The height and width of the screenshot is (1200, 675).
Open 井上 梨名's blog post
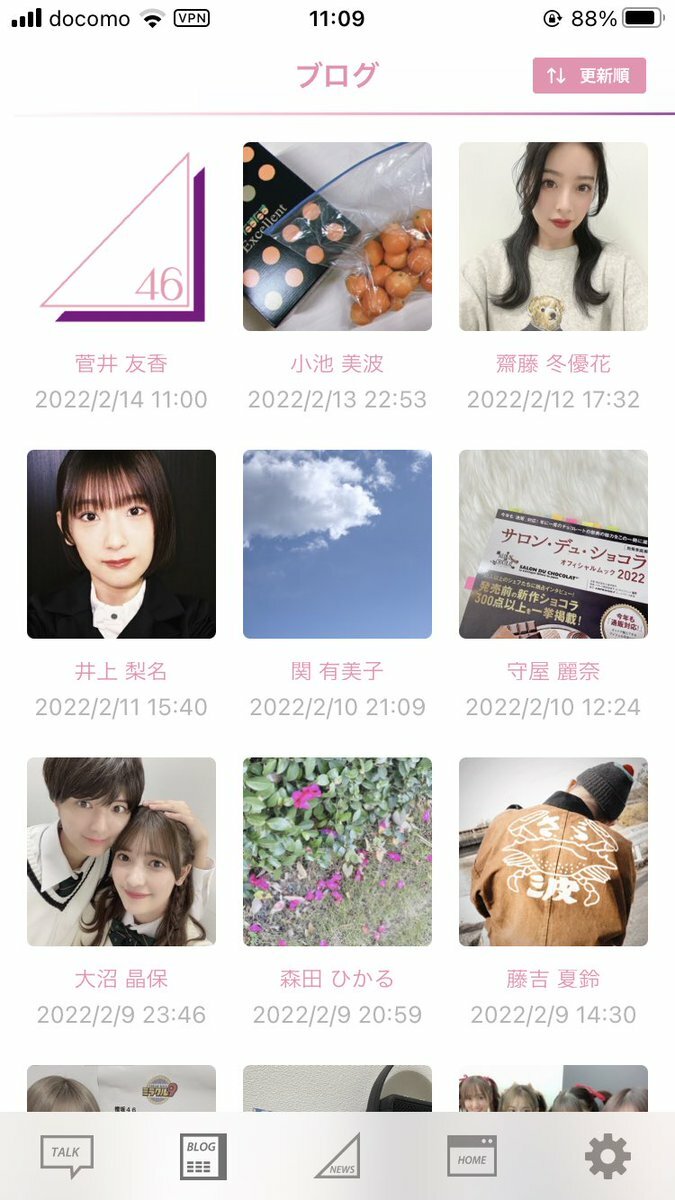pyautogui.click(x=121, y=544)
